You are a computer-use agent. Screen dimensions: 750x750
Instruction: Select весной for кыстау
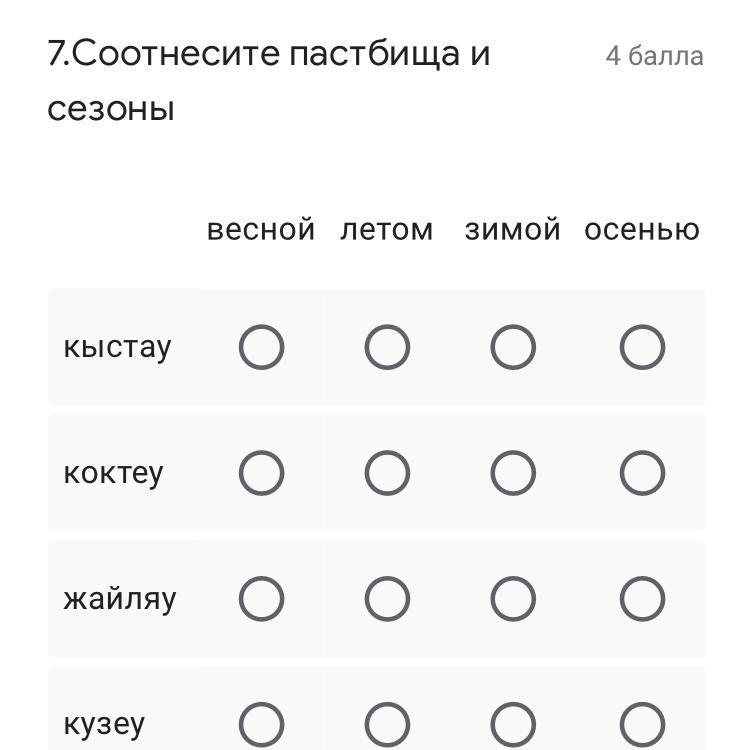tap(261, 348)
